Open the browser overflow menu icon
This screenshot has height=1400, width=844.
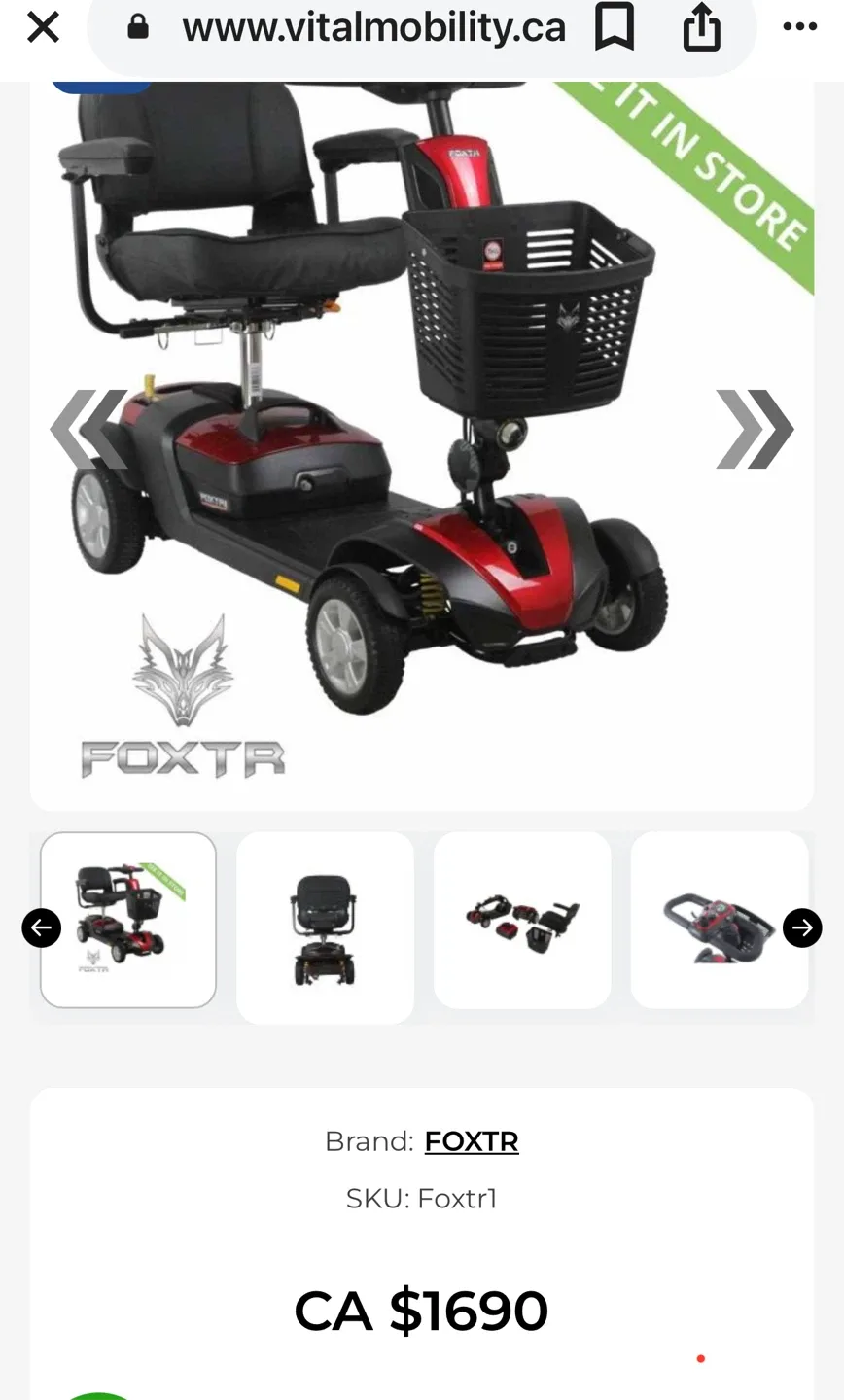799,27
